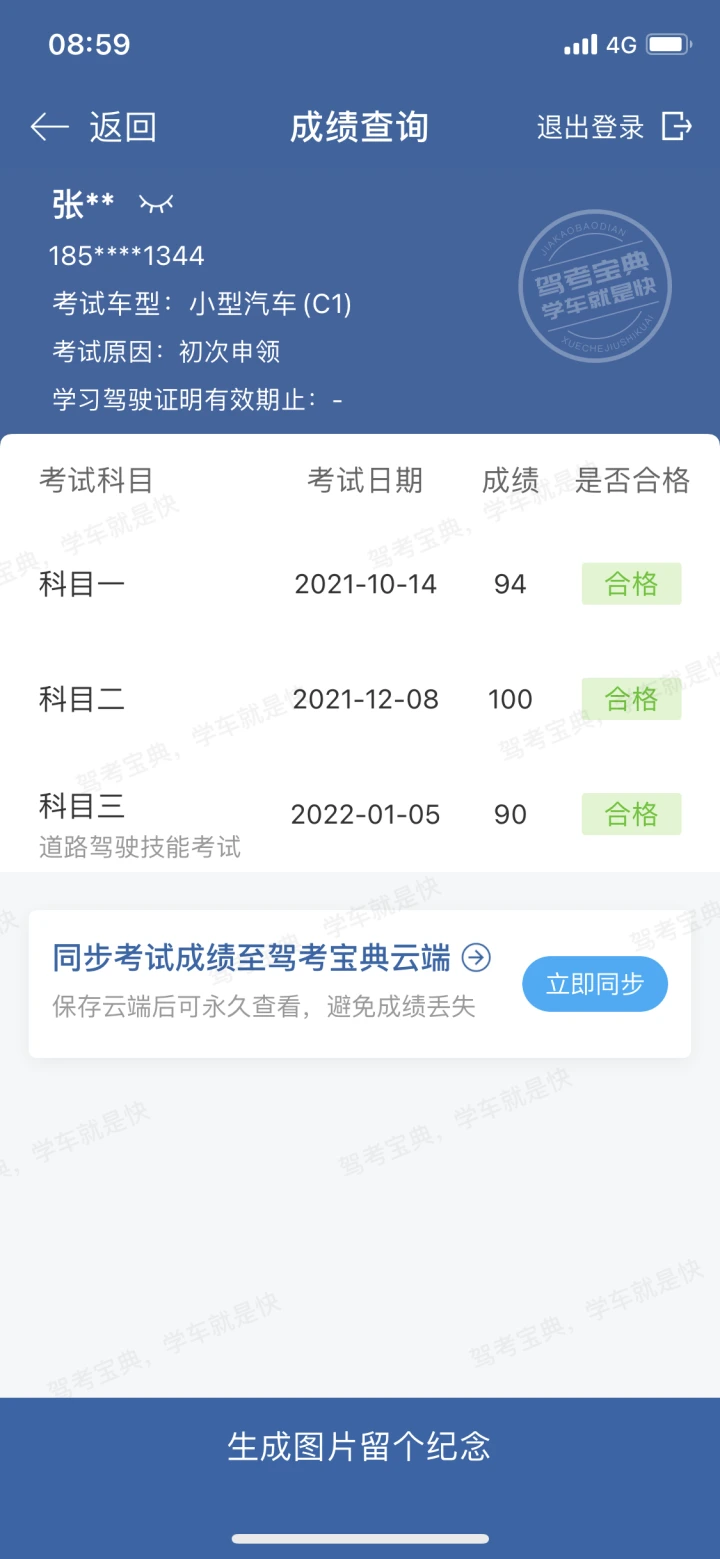
Task: Tap 生成图片留个纪念 at the bottom
Action: click(360, 1446)
